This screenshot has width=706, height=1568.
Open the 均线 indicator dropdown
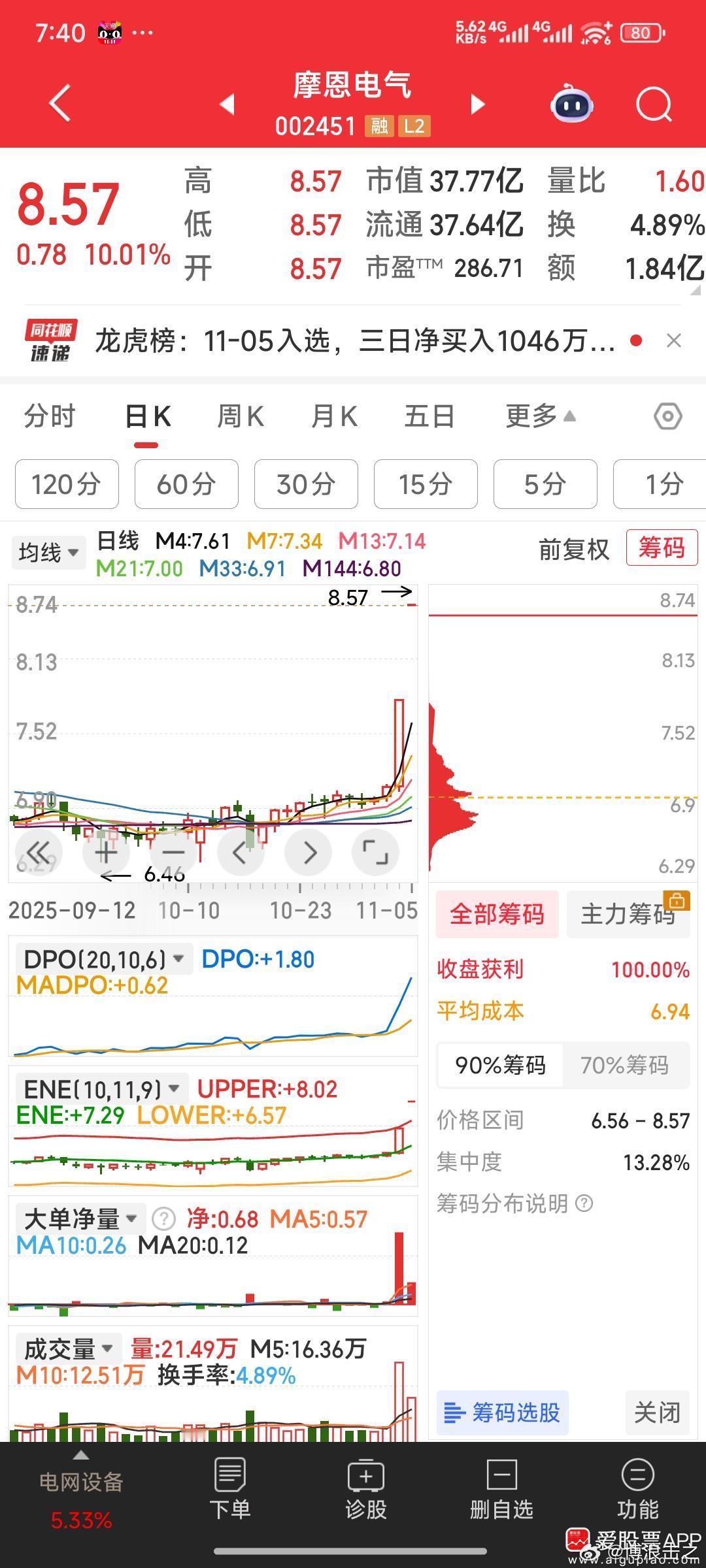(48, 553)
